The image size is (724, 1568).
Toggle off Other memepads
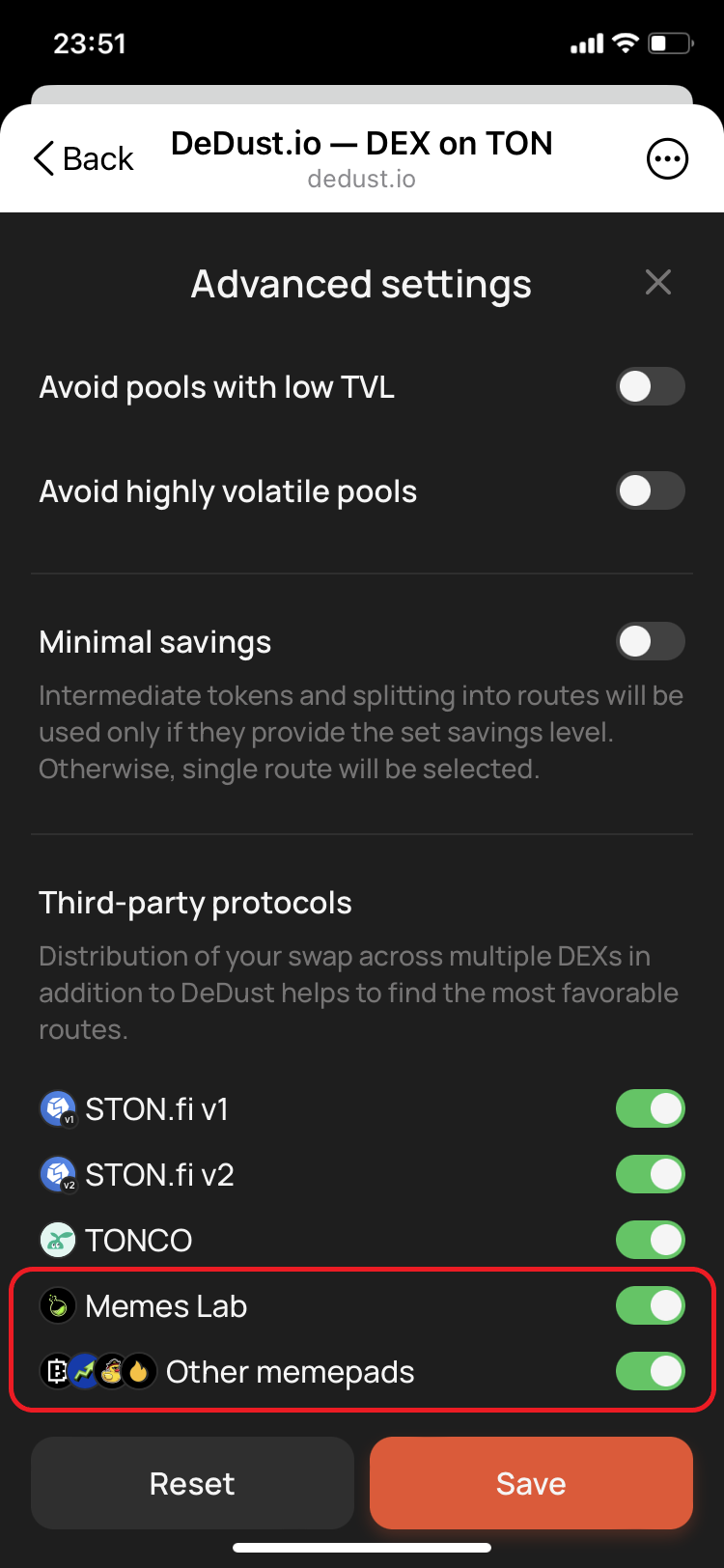(x=651, y=1372)
